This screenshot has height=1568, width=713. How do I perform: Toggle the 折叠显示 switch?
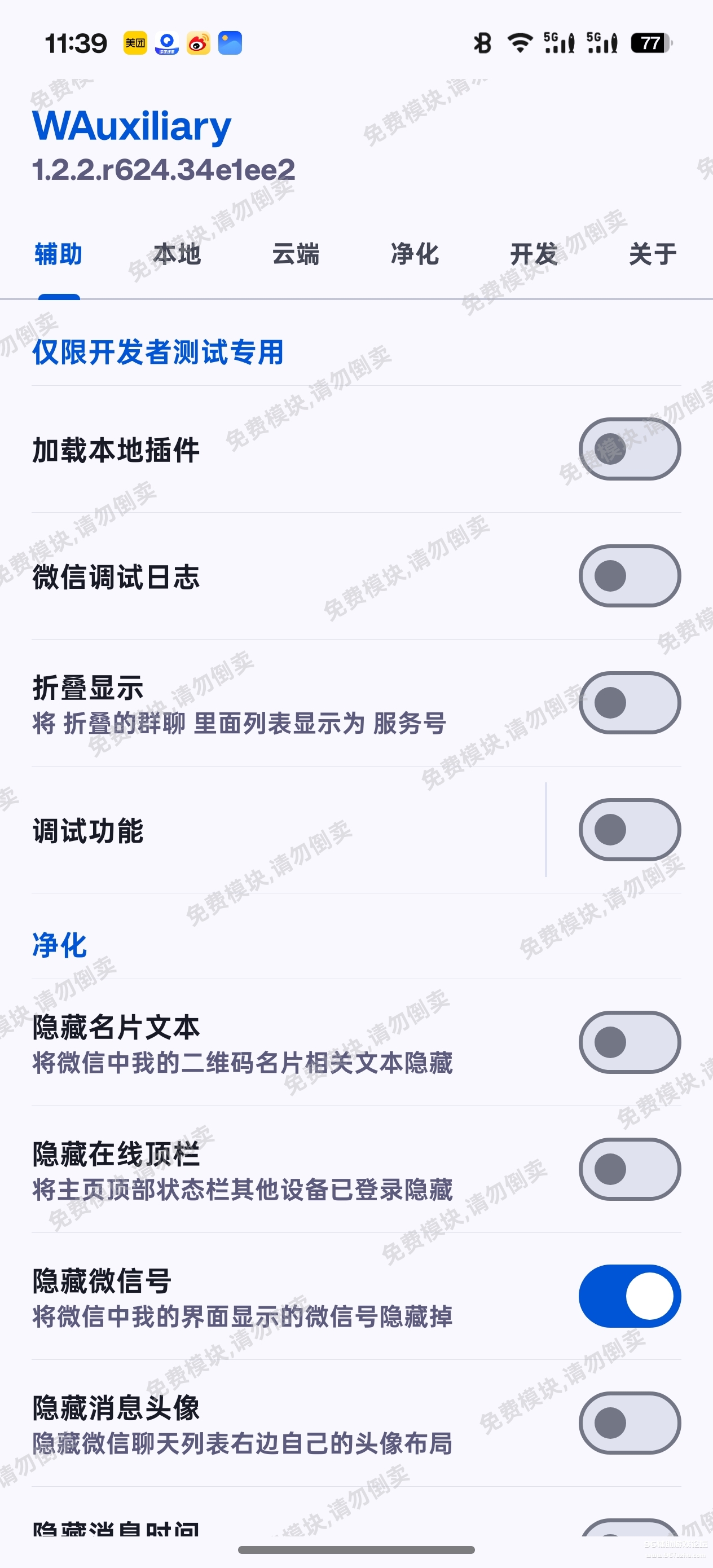pyautogui.click(x=630, y=703)
